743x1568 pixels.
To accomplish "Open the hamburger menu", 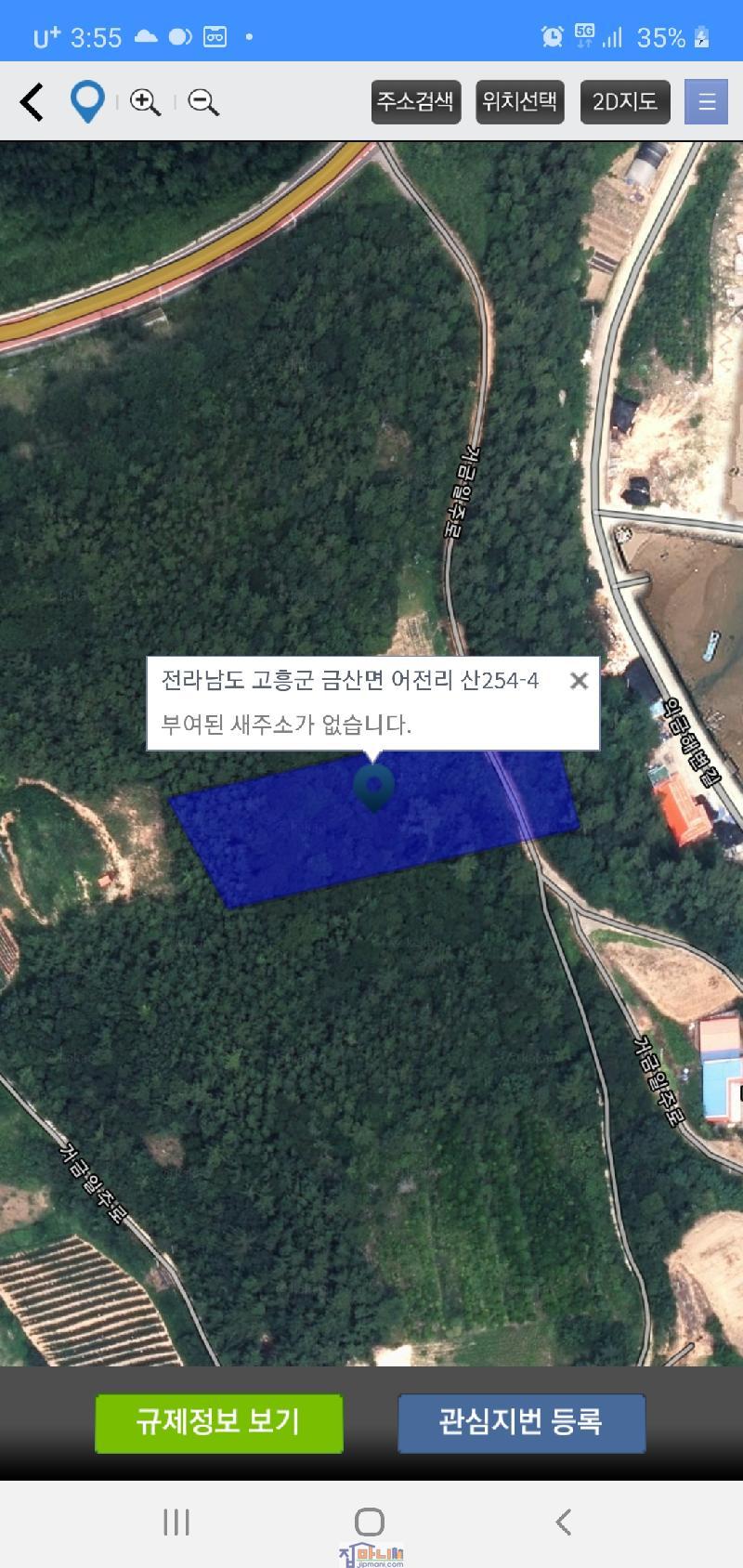I will click(706, 101).
